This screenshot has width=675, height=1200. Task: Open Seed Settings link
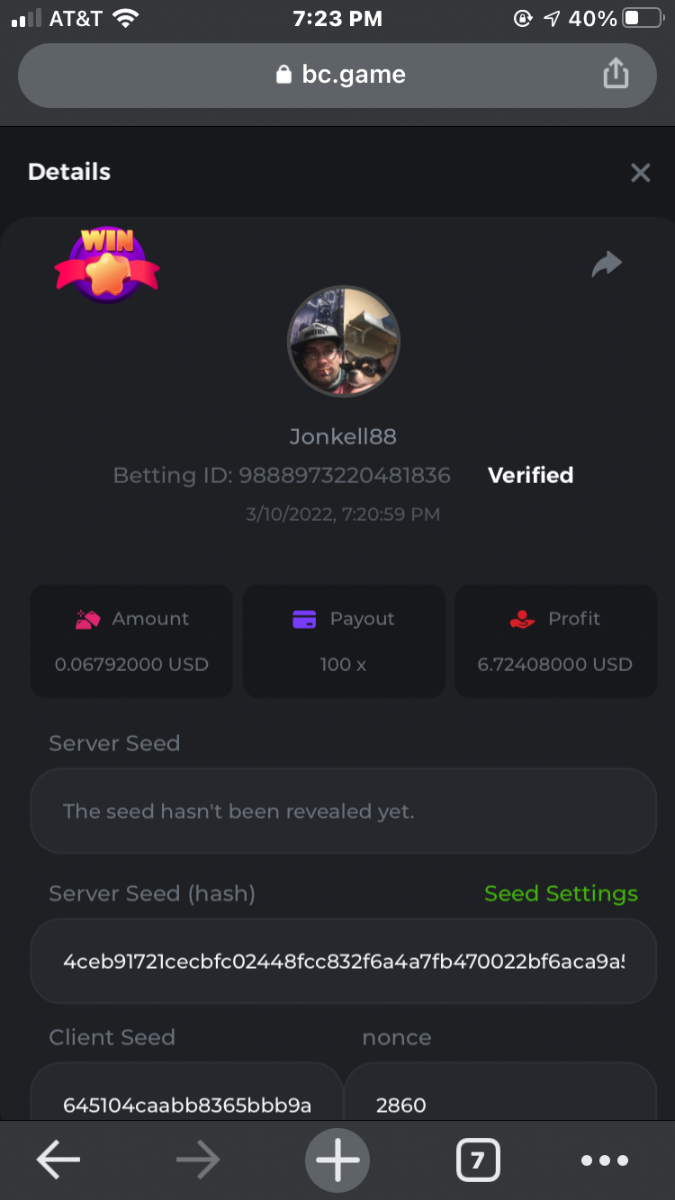point(560,893)
